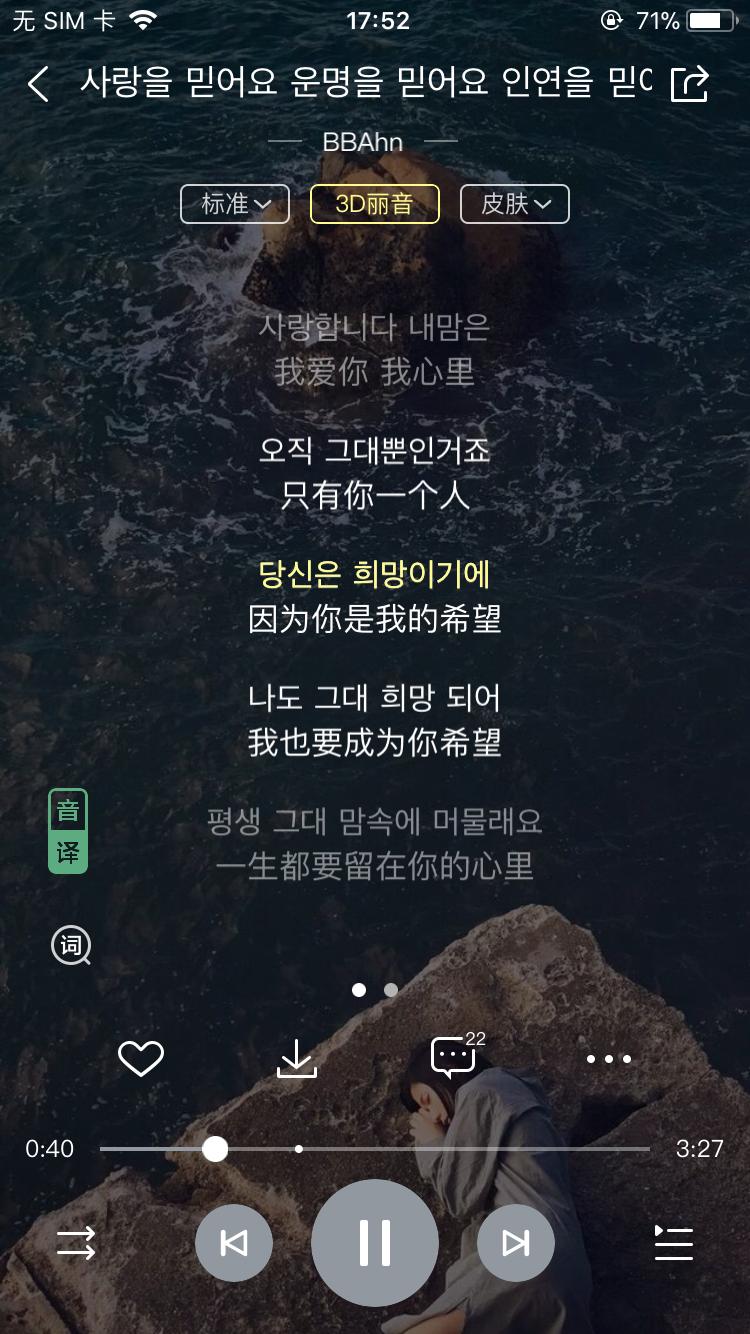Select the highlighted yellow lyric line
The image size is (750, 1334).
(x=374, y=577)
